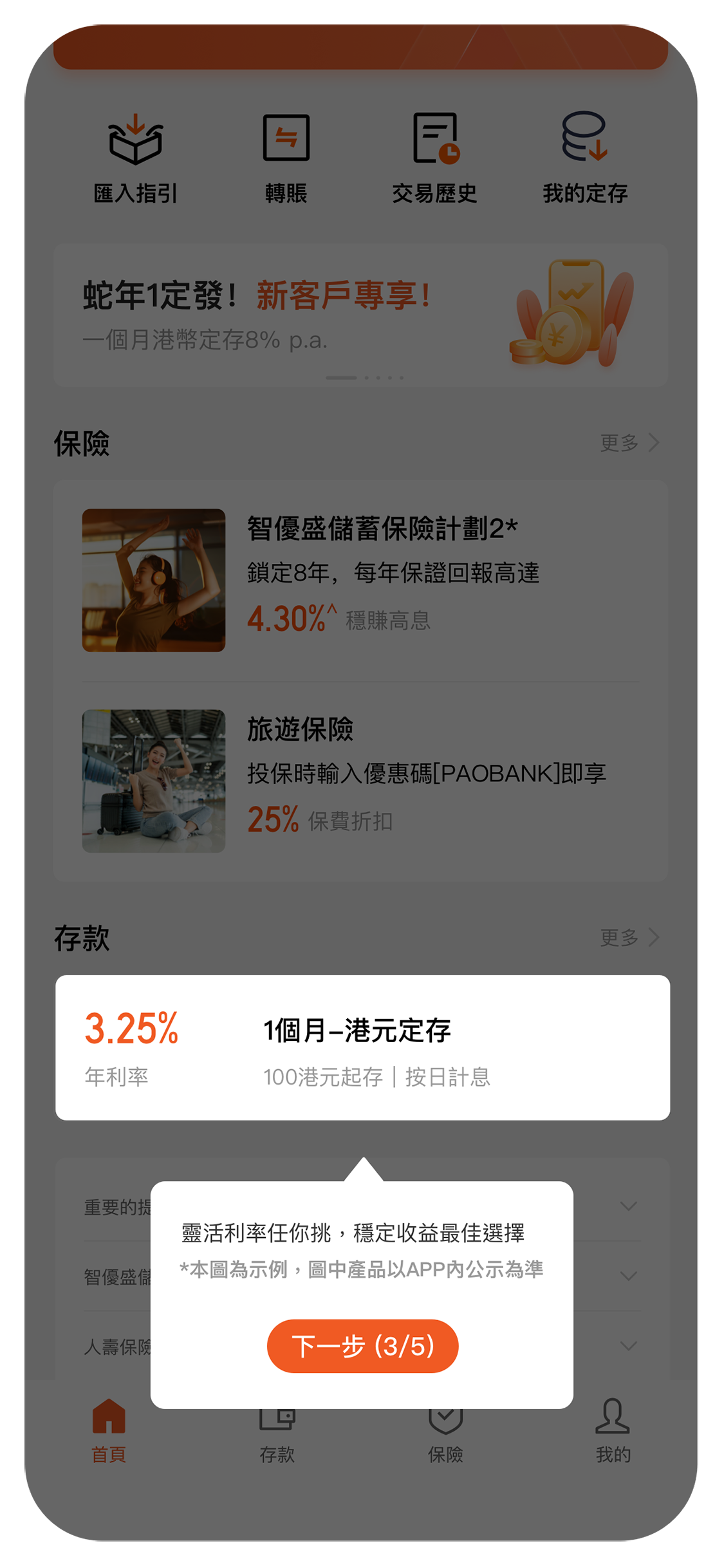This screenshot has width=724, height=1568.
Task: Switch to the 我的 tab
Action: click(x=612, y=1428)
